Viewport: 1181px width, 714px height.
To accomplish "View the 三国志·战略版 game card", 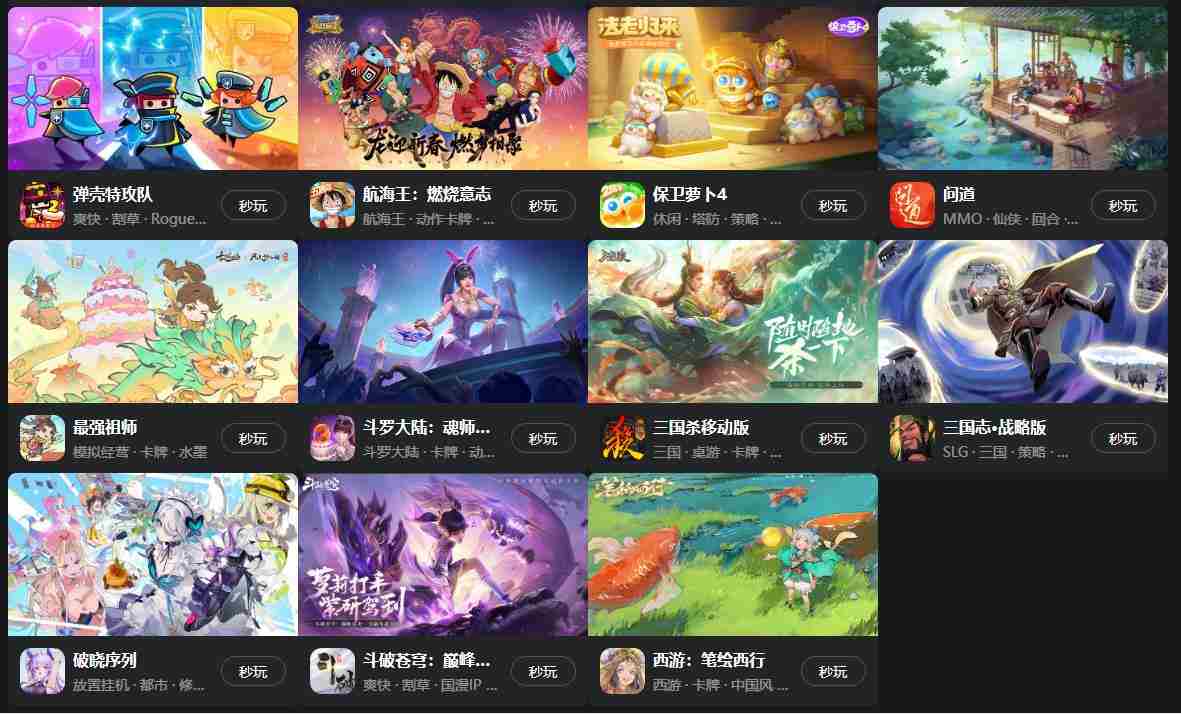I will tap(1023, 322).
